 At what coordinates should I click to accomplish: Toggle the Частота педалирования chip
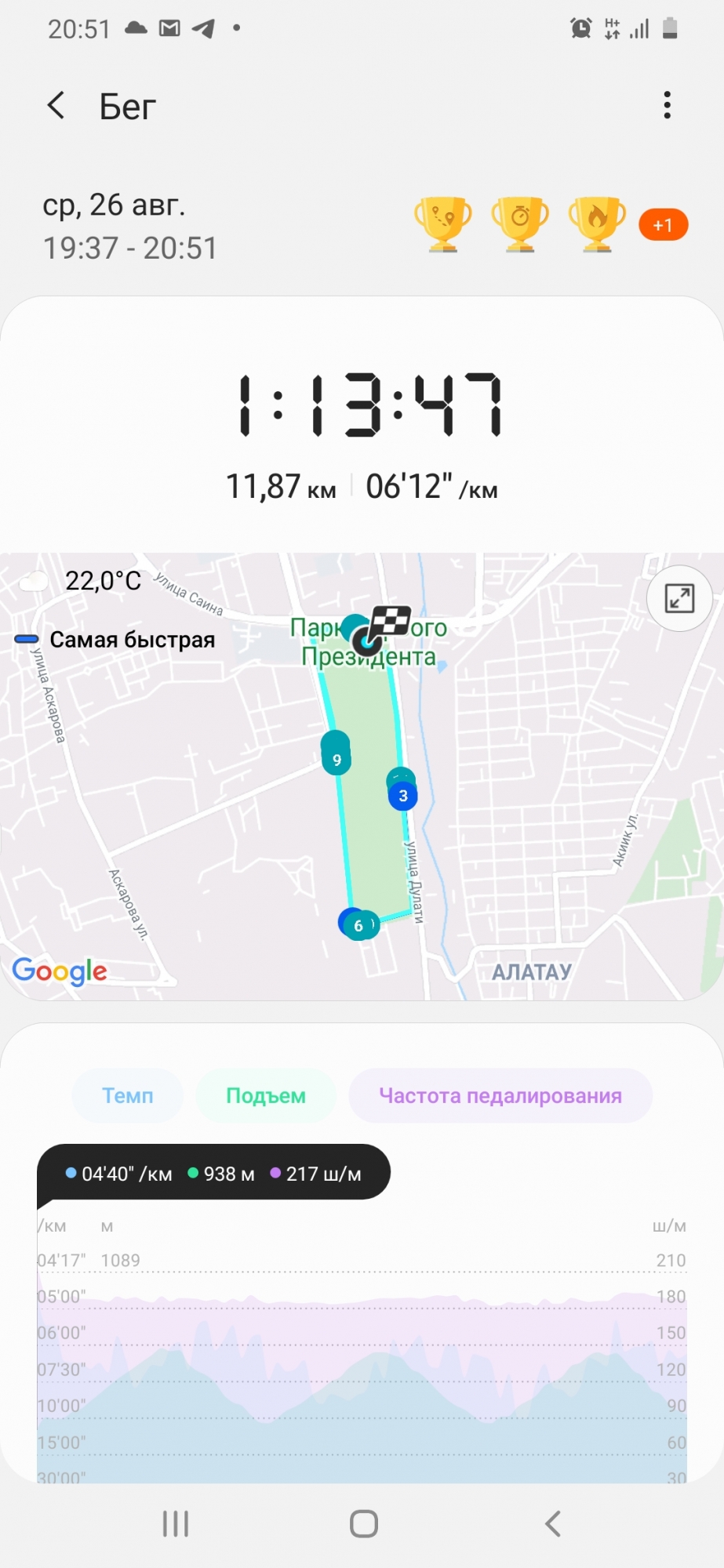[500, 1095]
